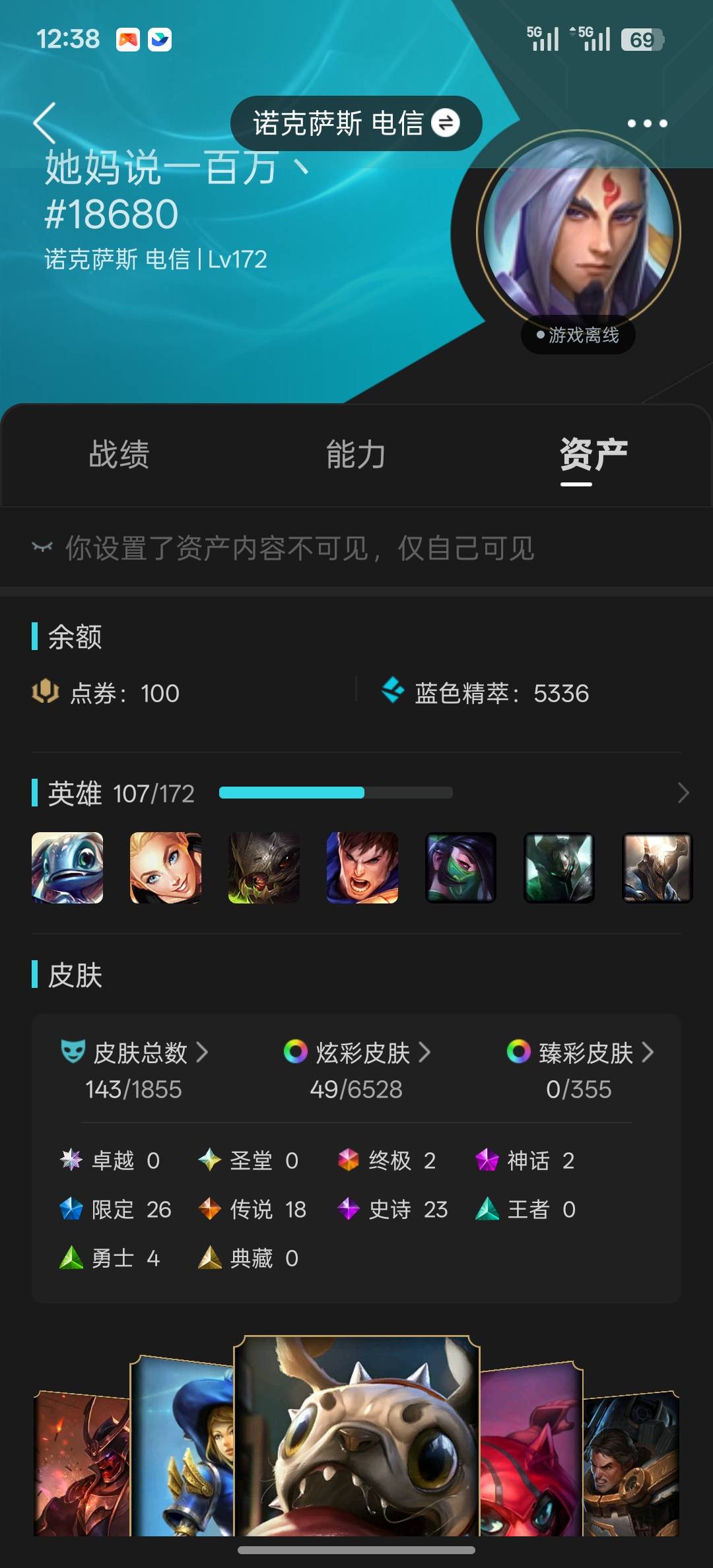The image size is (713, 1568).
Task: Open the three-dot more options menu
Action: (x=647, y=123)
